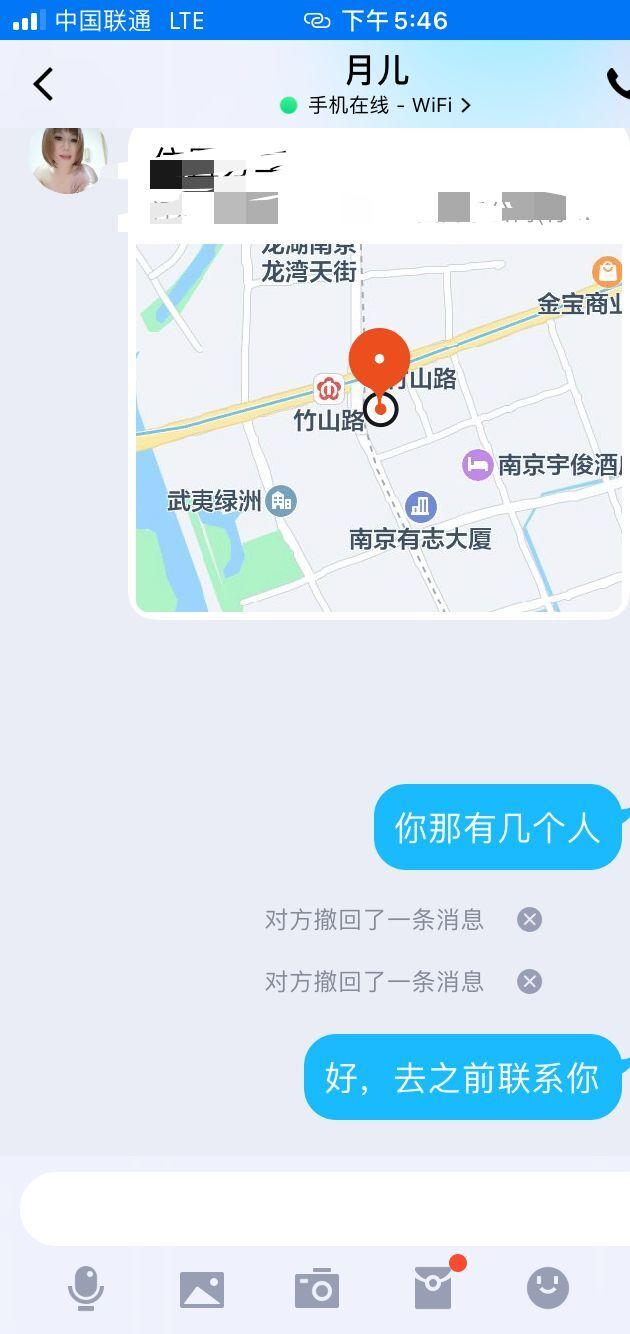Focus the message text input field
Image resolution: width=630 pixels, height=1334 pixels.
[320, 1208]
